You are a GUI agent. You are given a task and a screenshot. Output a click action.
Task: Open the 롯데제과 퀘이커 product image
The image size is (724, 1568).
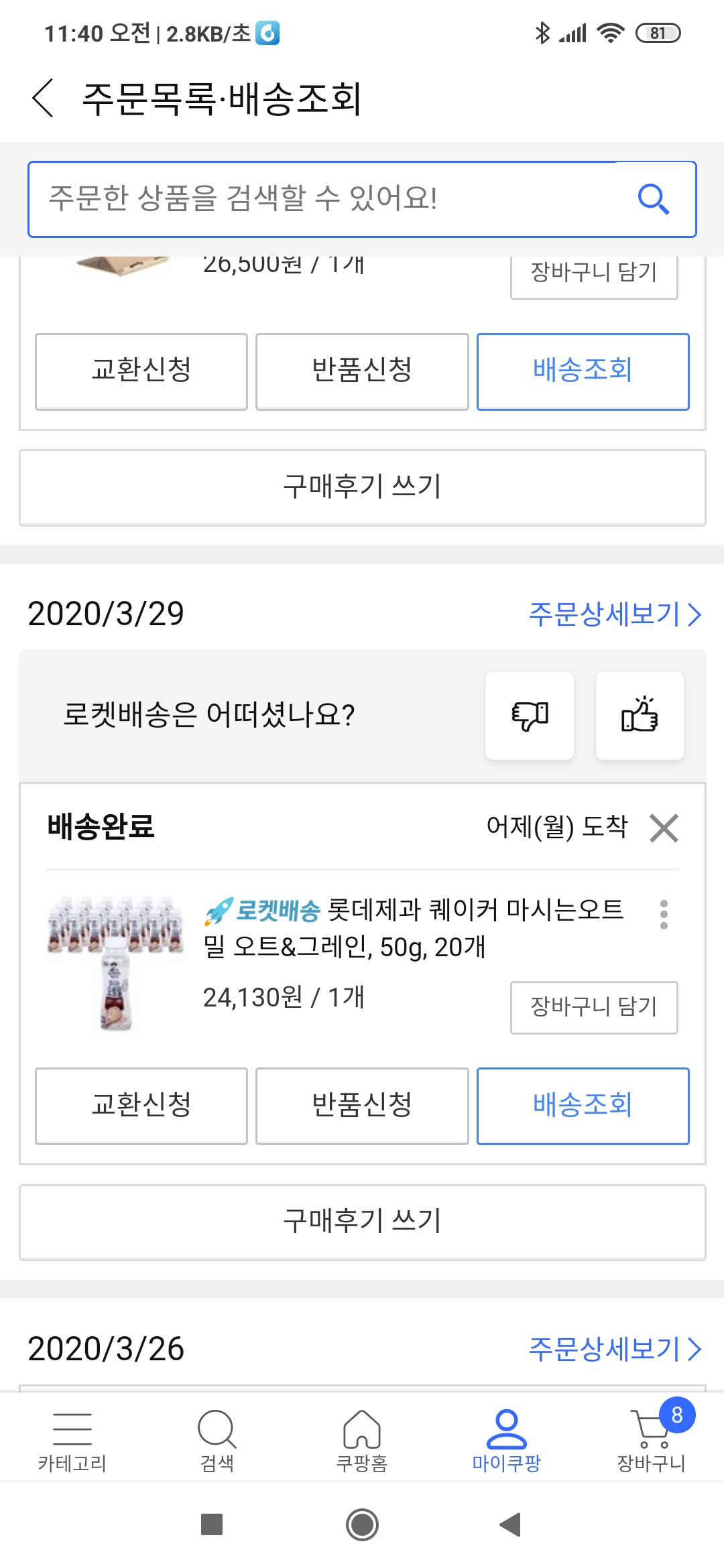click(115, 962)
